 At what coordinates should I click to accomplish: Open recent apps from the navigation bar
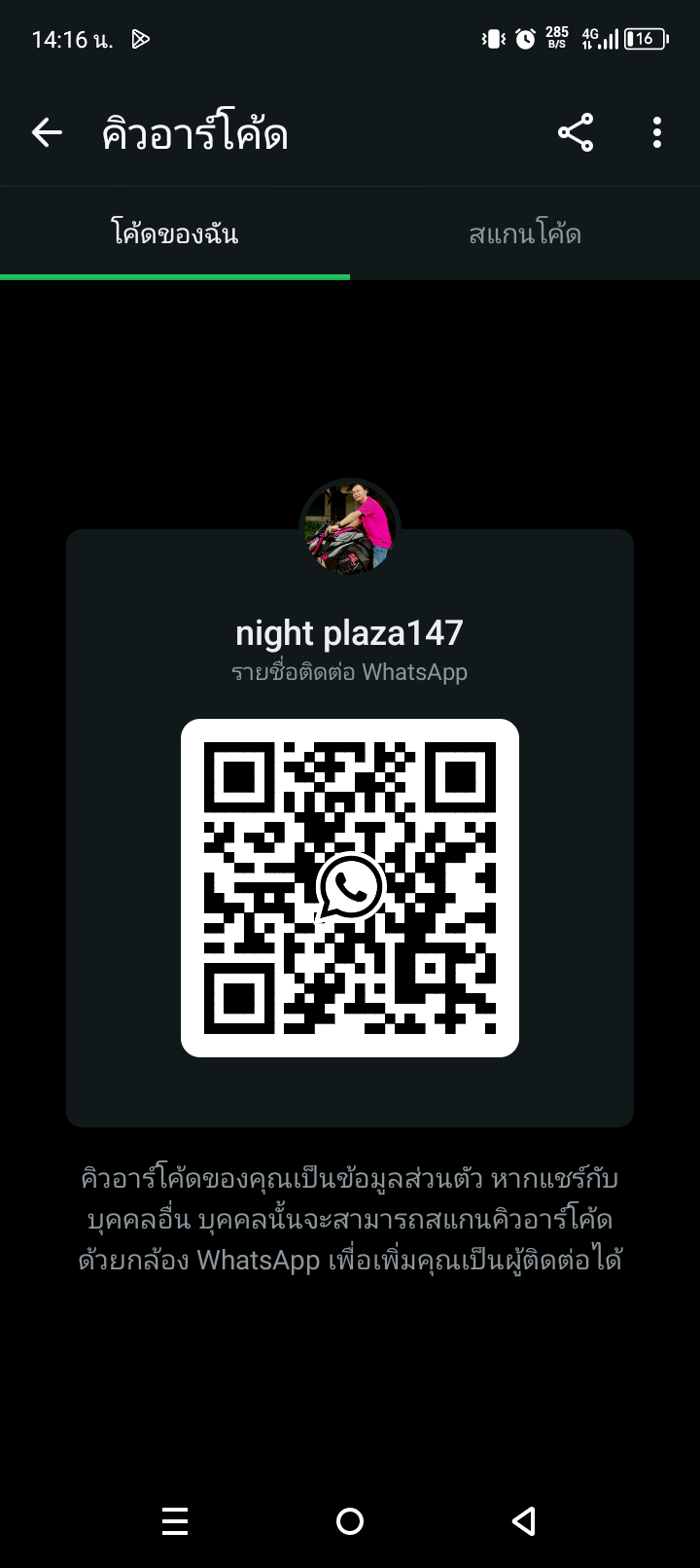[175, 1521]
